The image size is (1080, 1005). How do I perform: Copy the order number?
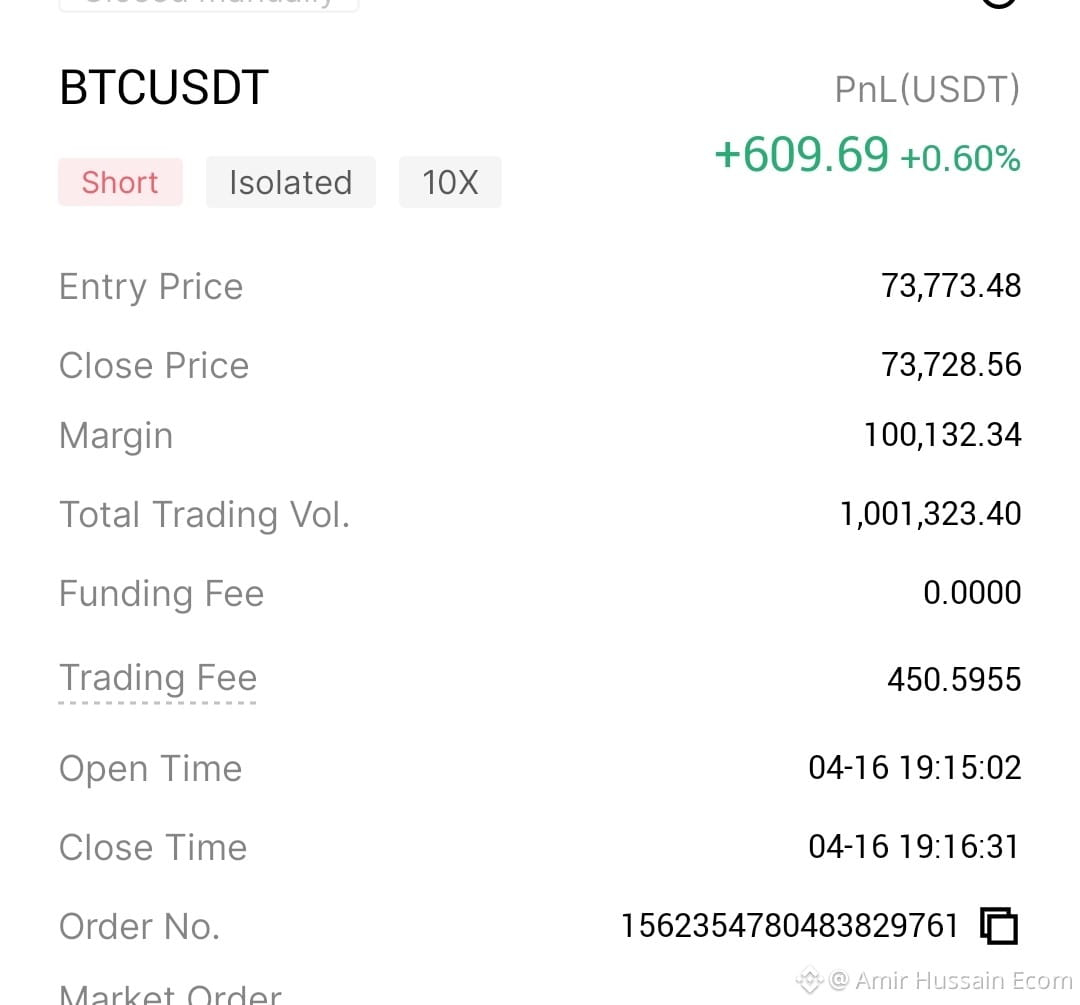[x=999, y=926]
